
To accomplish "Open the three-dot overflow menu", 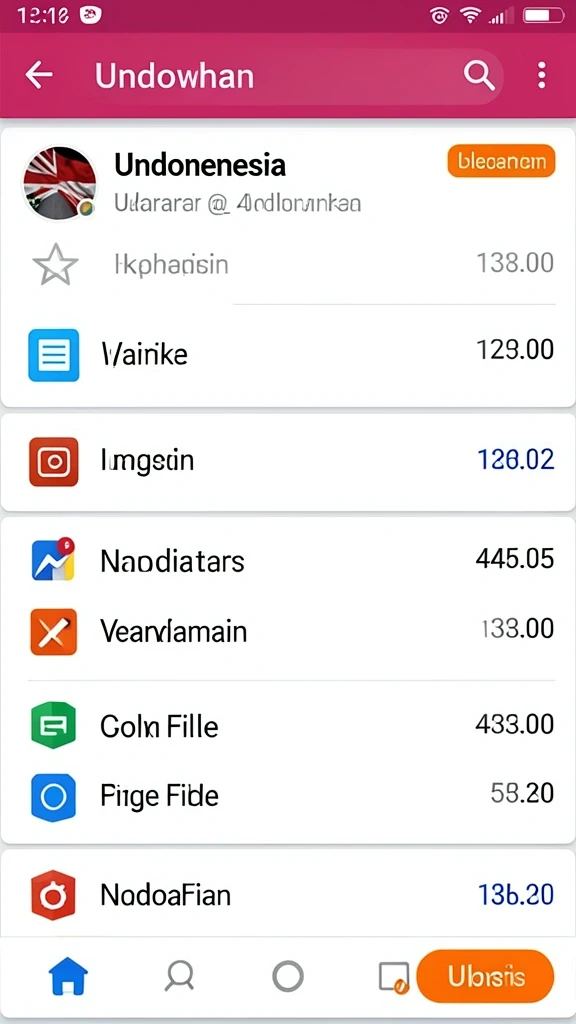I will pos(541,76).
